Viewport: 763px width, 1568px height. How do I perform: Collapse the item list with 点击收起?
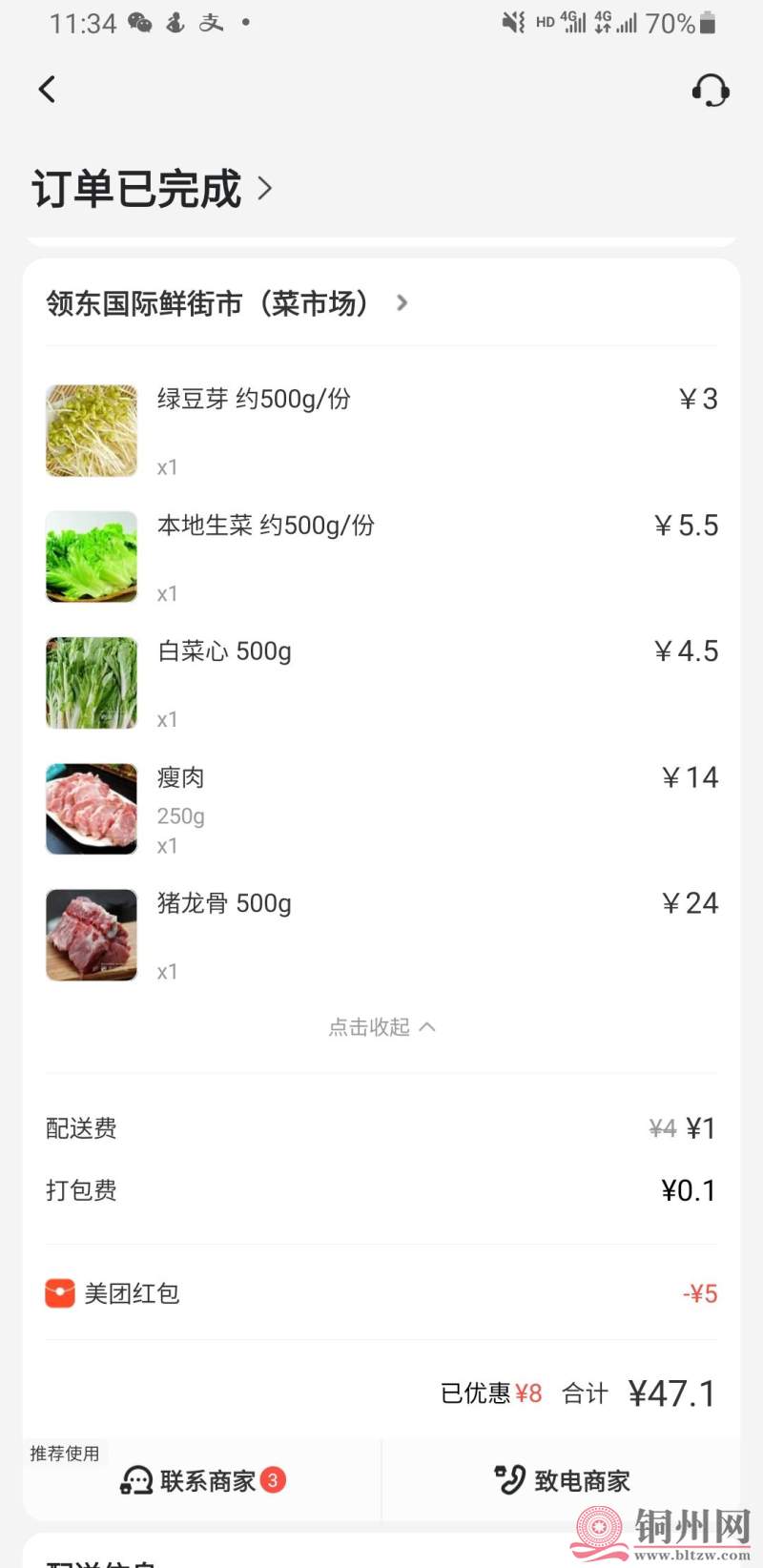click(x=381, y=1027)
